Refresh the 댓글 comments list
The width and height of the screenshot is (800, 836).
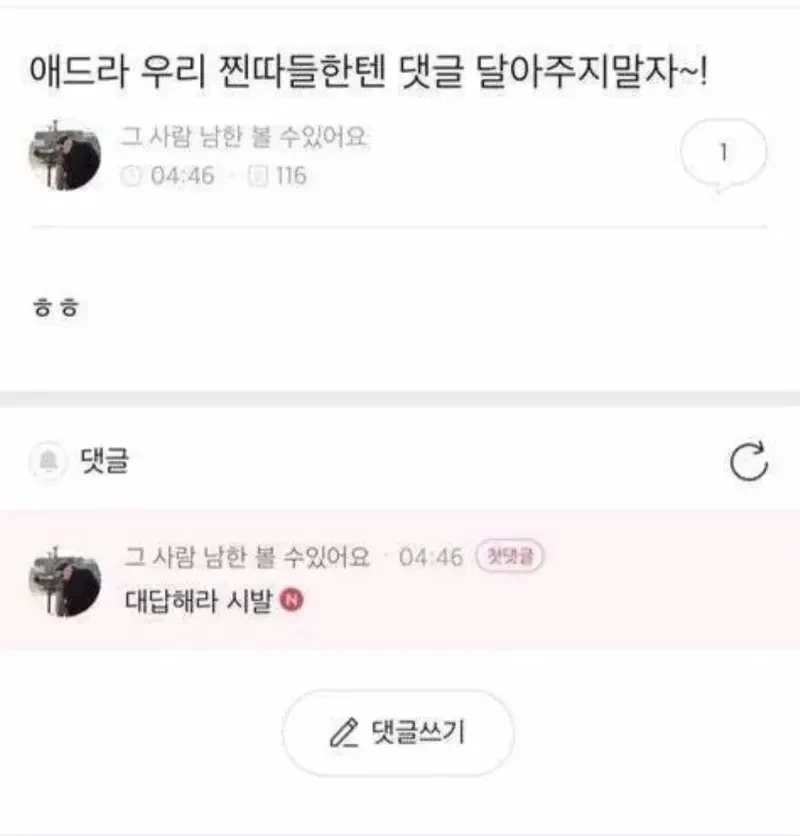click(x=749, y=461)
